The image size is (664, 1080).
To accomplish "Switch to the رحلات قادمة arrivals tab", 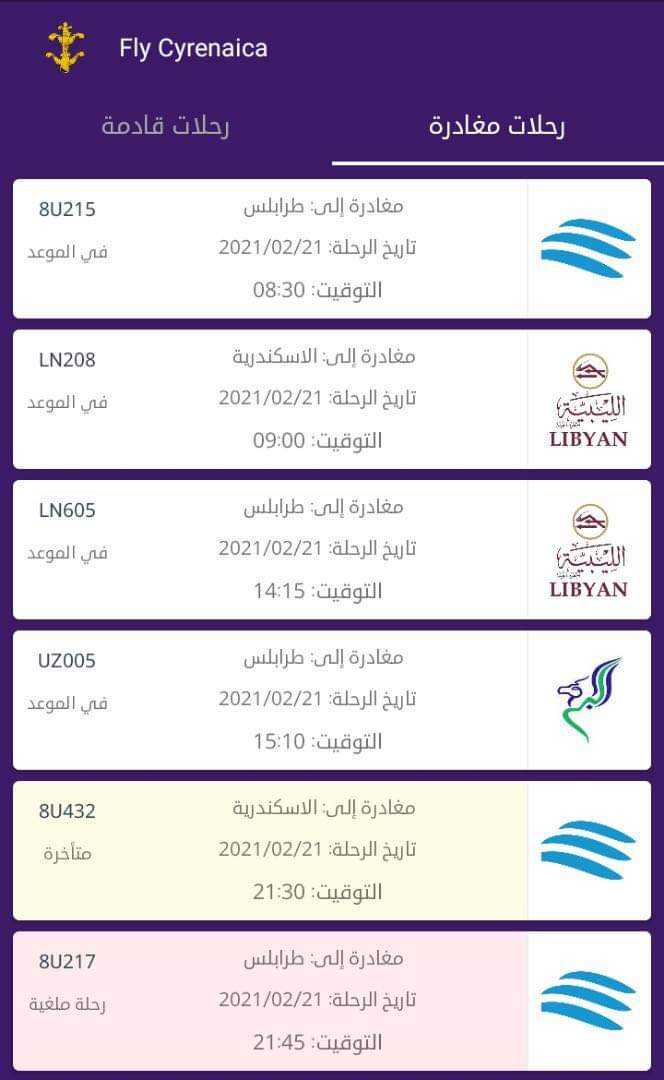I will (166, 127).
